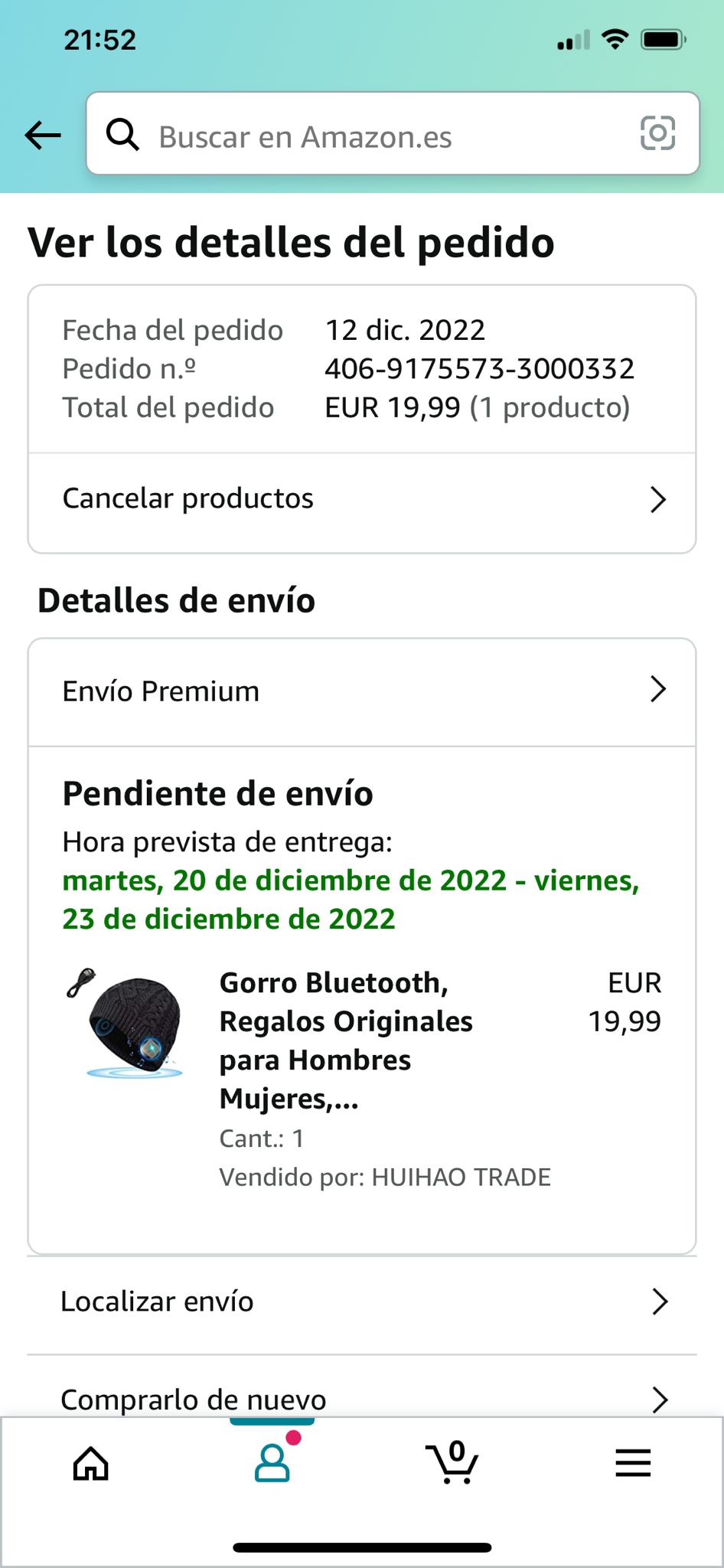Open Cancelar productos
This screenshot has width=724, height=1568.
tap(361, 499)
